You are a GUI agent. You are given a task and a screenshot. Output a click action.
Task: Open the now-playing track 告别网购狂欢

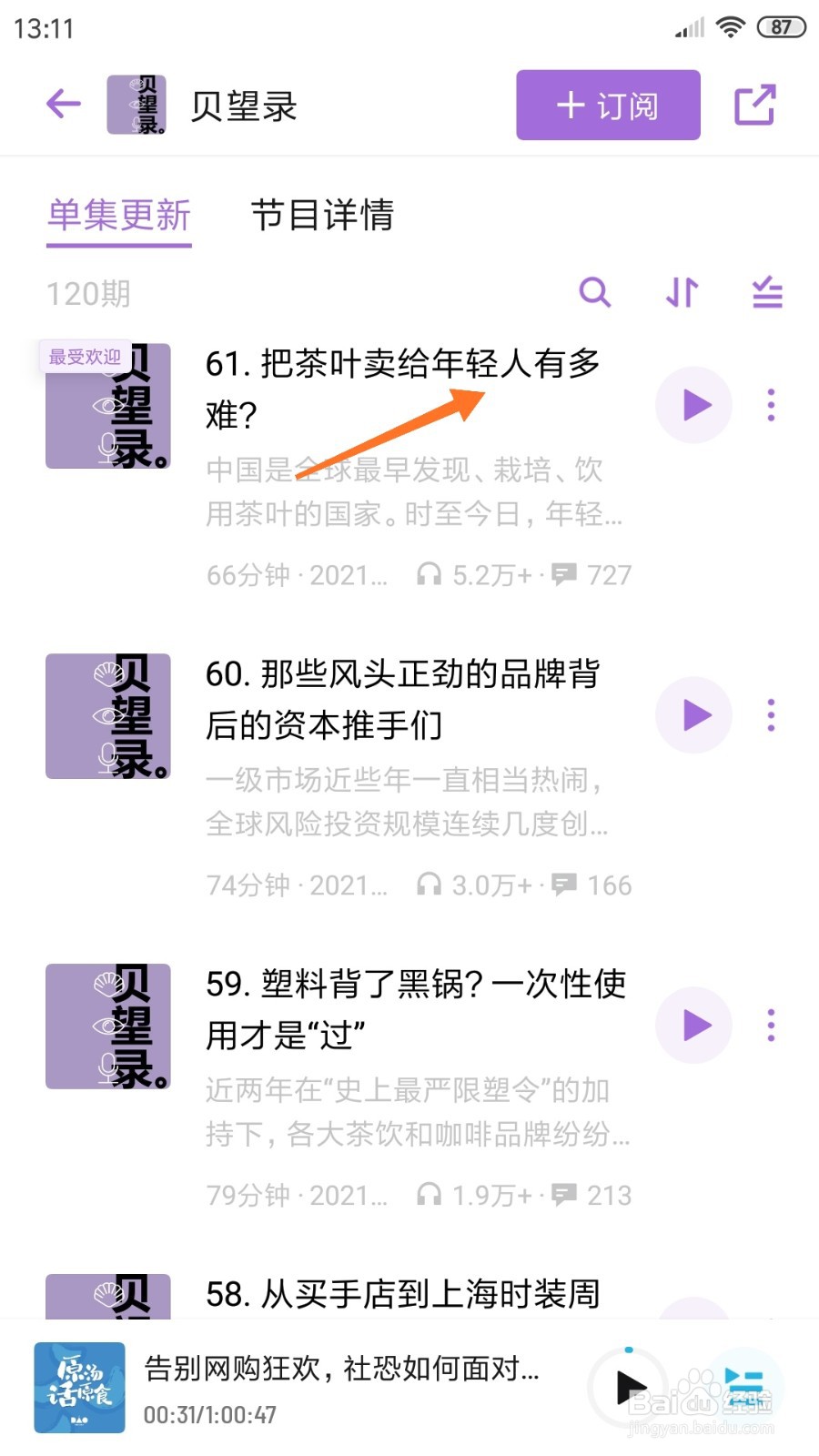[x=341, y=1369]
